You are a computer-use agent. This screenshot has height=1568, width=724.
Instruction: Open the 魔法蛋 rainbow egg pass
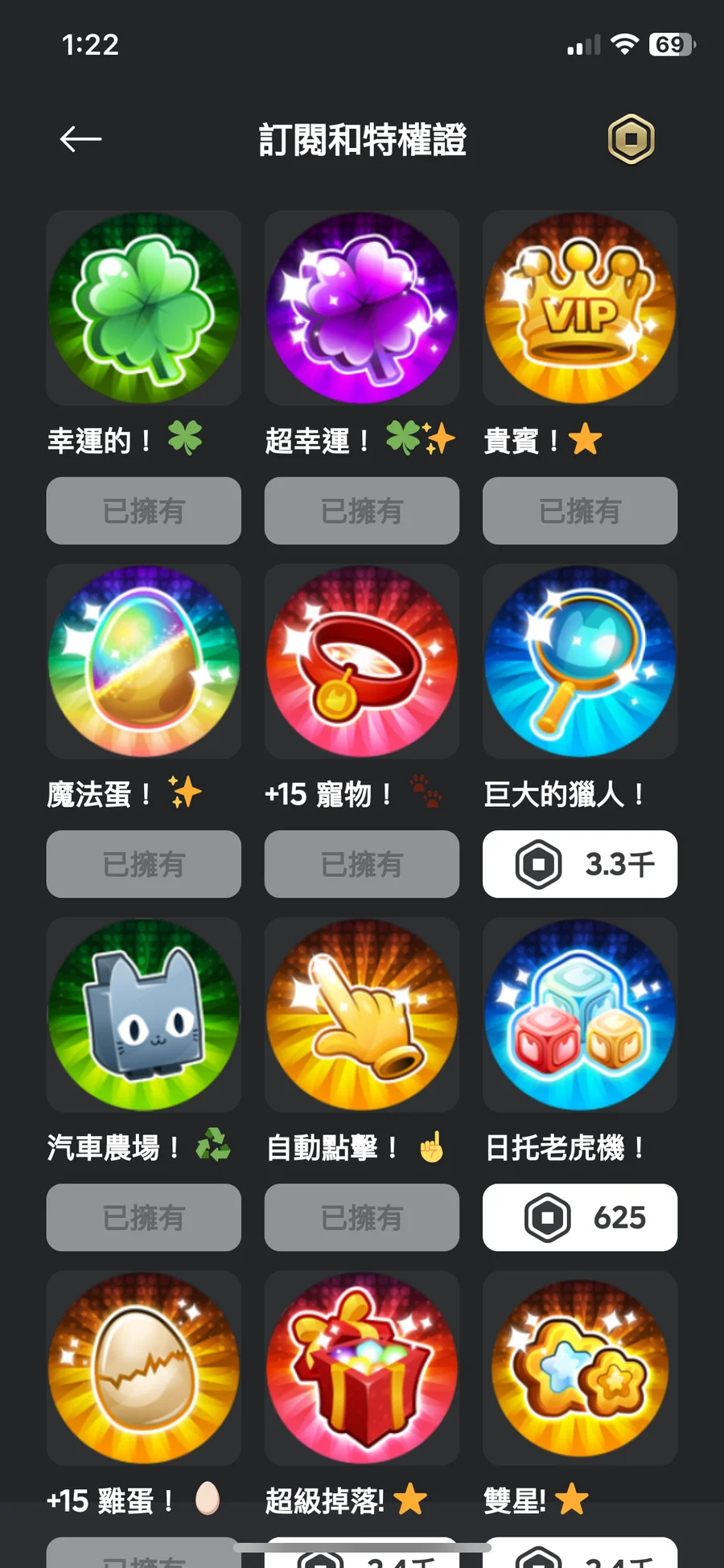pyautogui.click(x=144, y=661)
